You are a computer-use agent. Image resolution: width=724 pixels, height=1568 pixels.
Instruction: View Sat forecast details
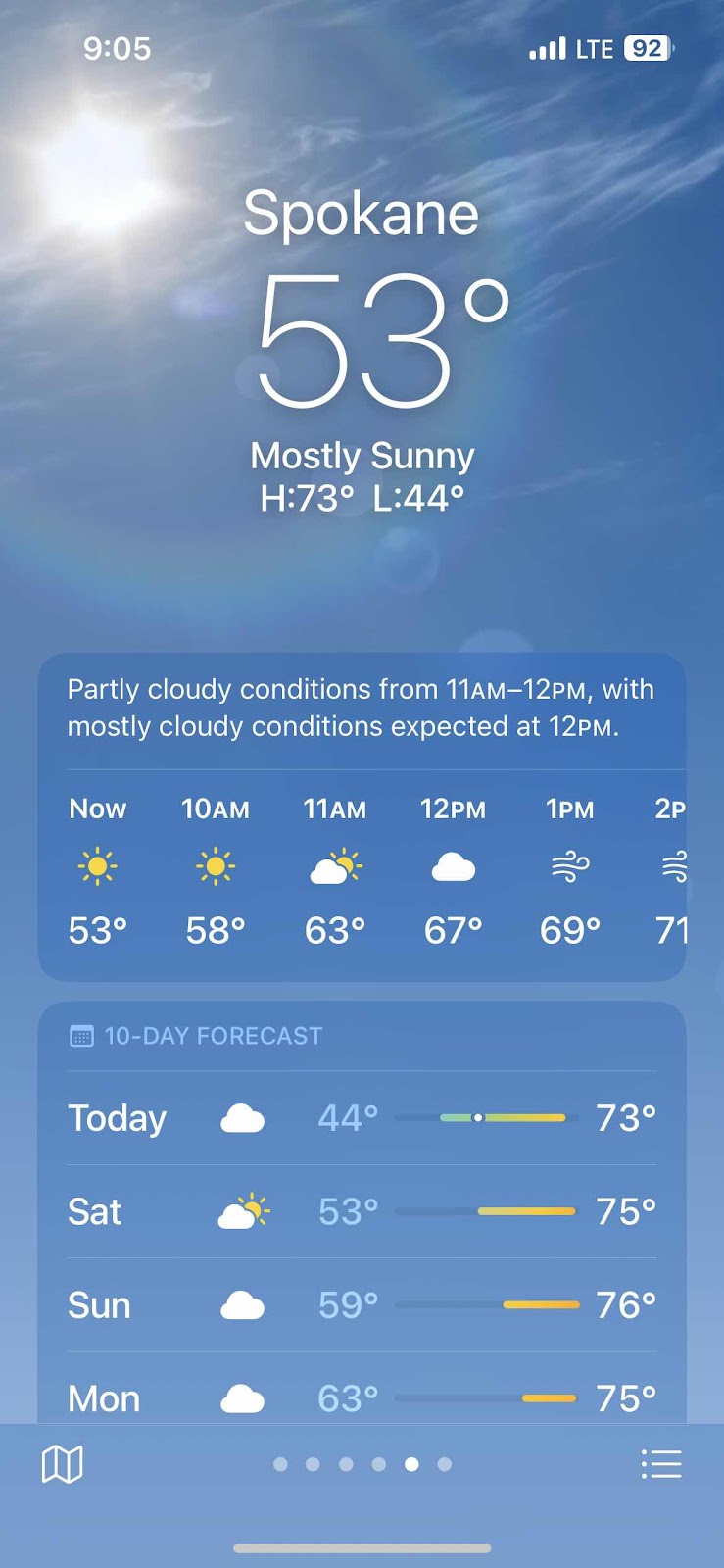(x=362, y=1212)
